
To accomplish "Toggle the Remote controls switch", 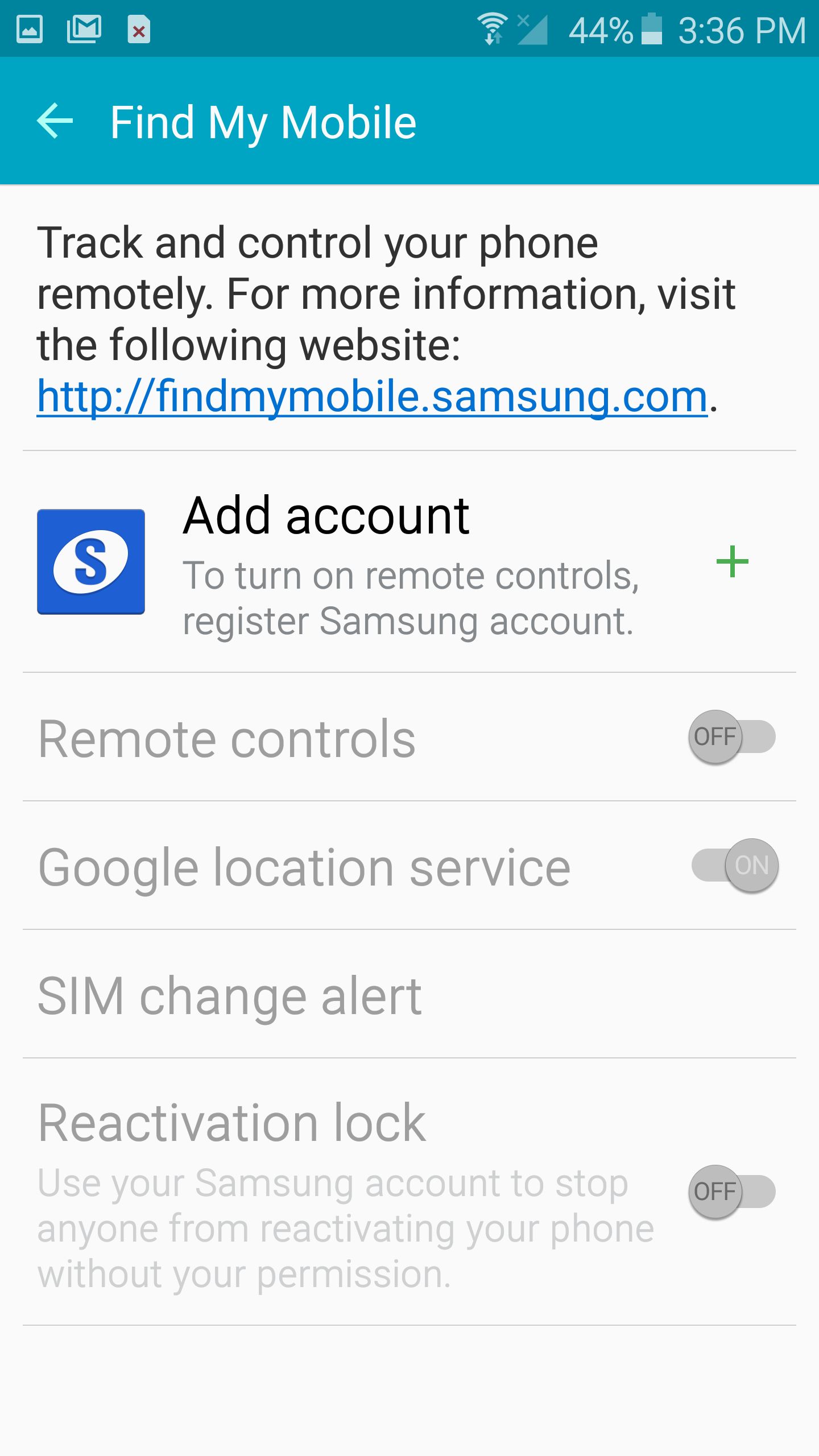I will [731, 737].
